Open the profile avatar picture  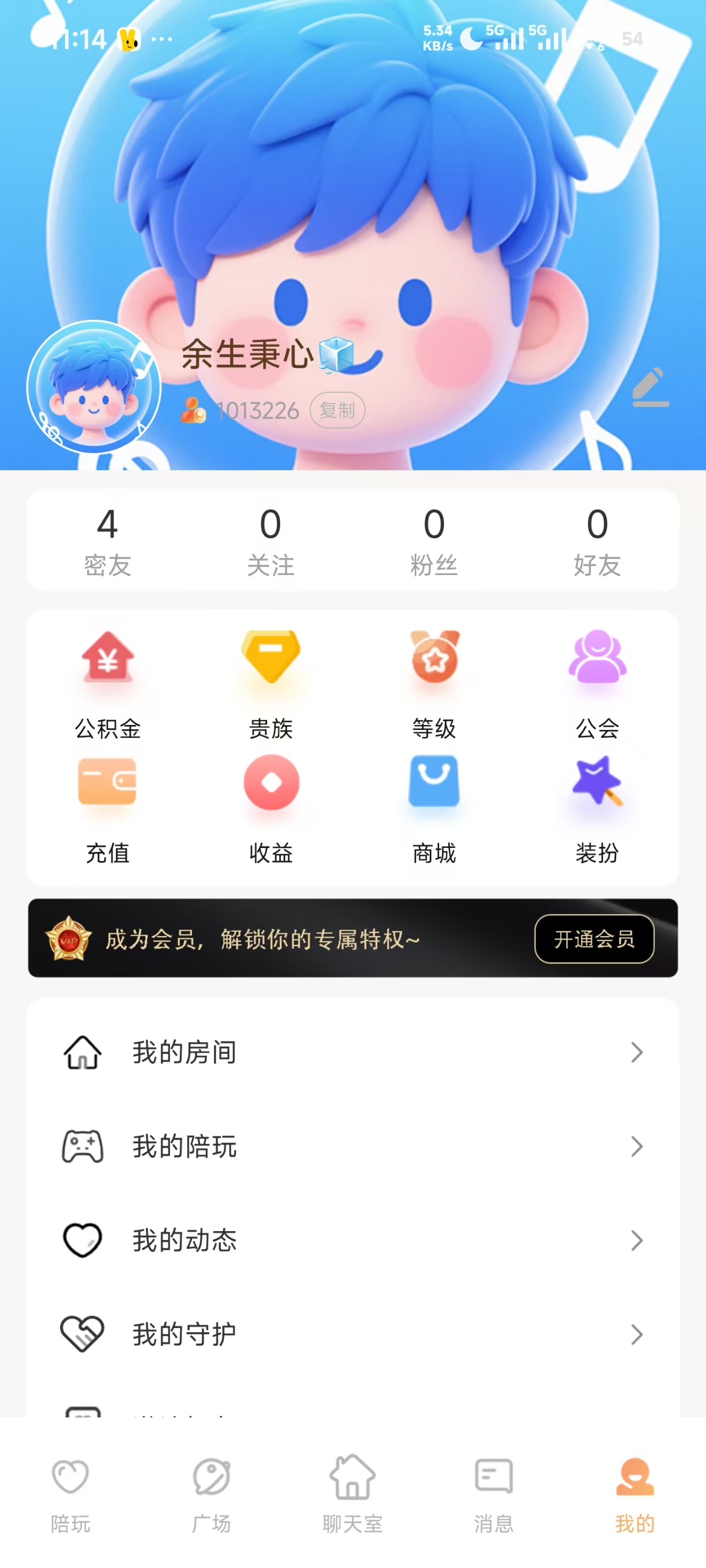(x=94, y=387)
